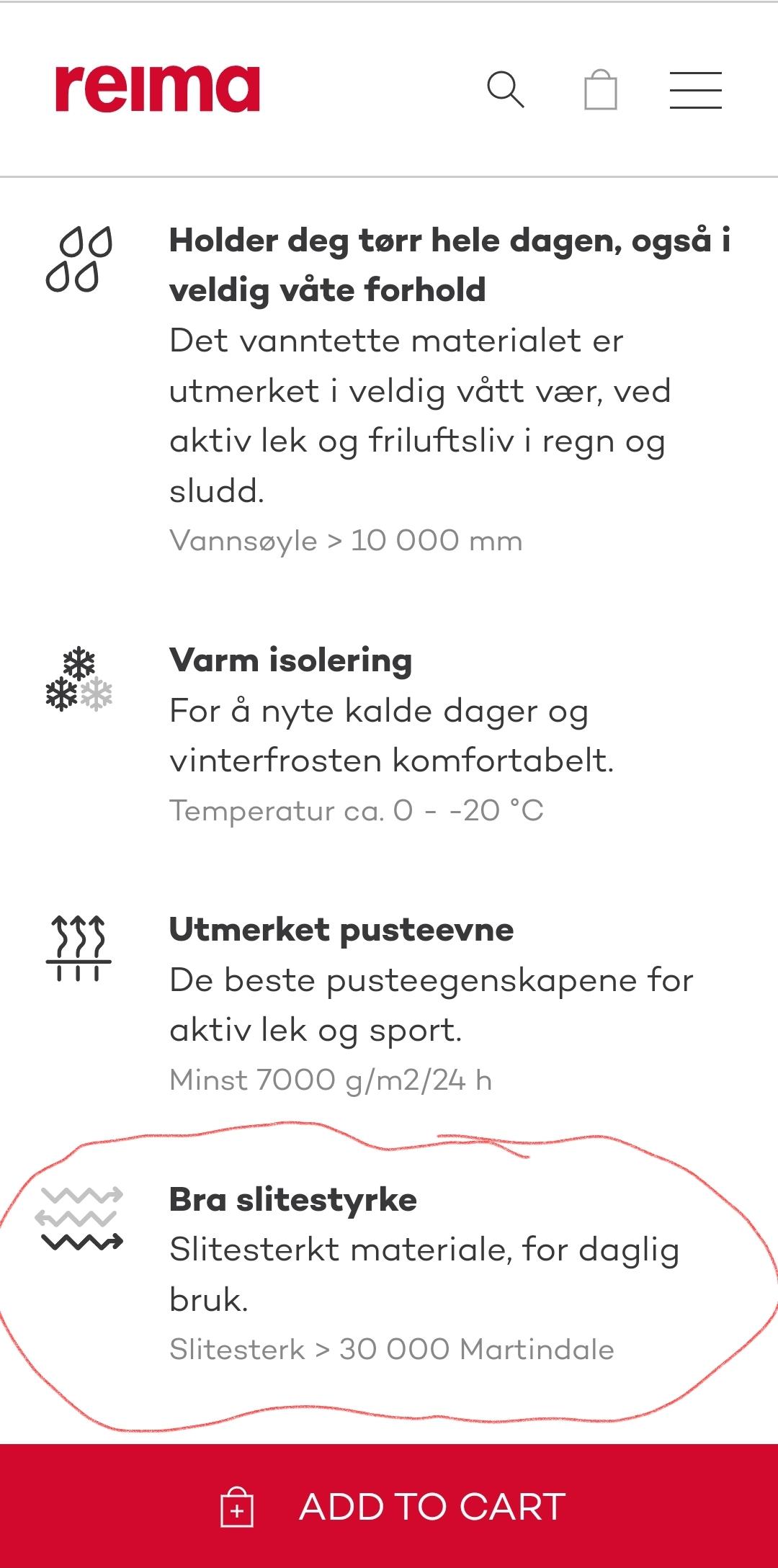Open the search magnifier icon
Screen dimensions: 778x1568
tap(506, 90)
